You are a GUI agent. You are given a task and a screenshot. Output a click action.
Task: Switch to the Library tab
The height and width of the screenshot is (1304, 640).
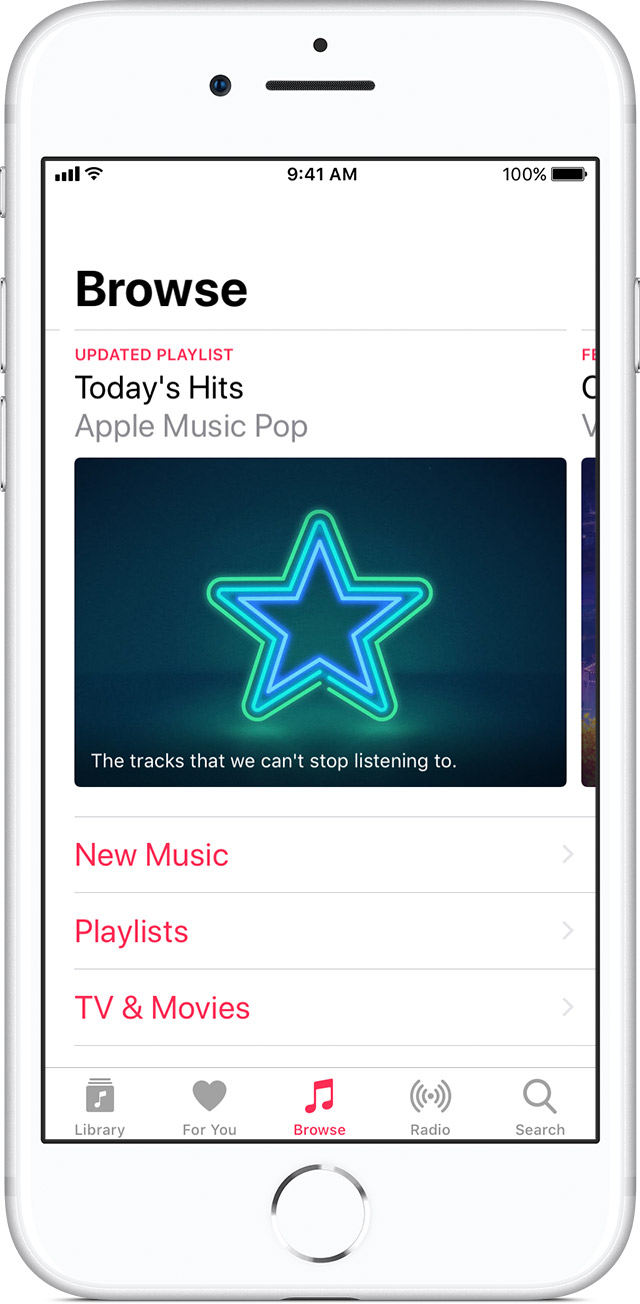100,1107
